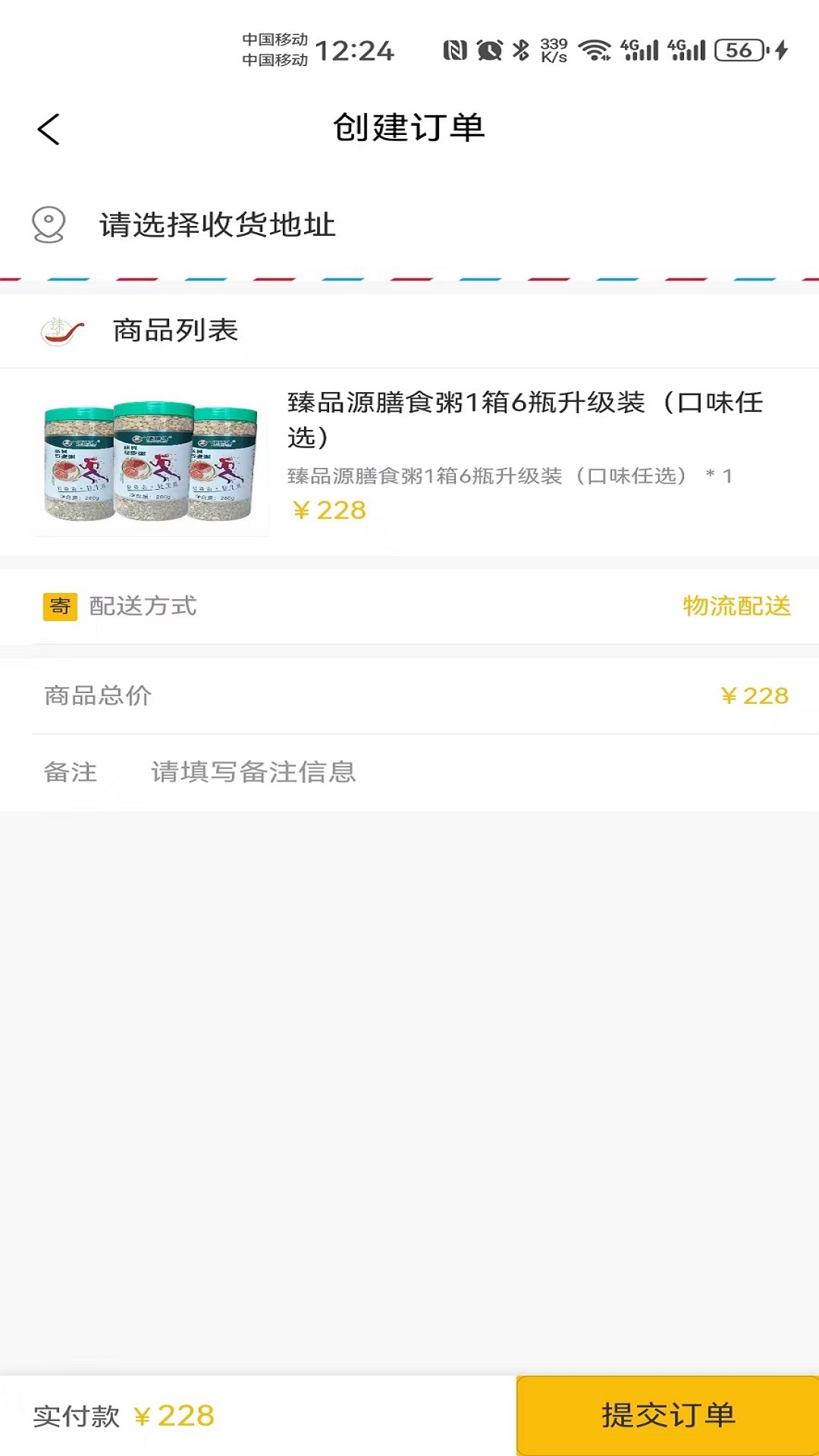Tap the yellow 寄 shipping badge icon

pyautogui.click(x=60, y=607)
